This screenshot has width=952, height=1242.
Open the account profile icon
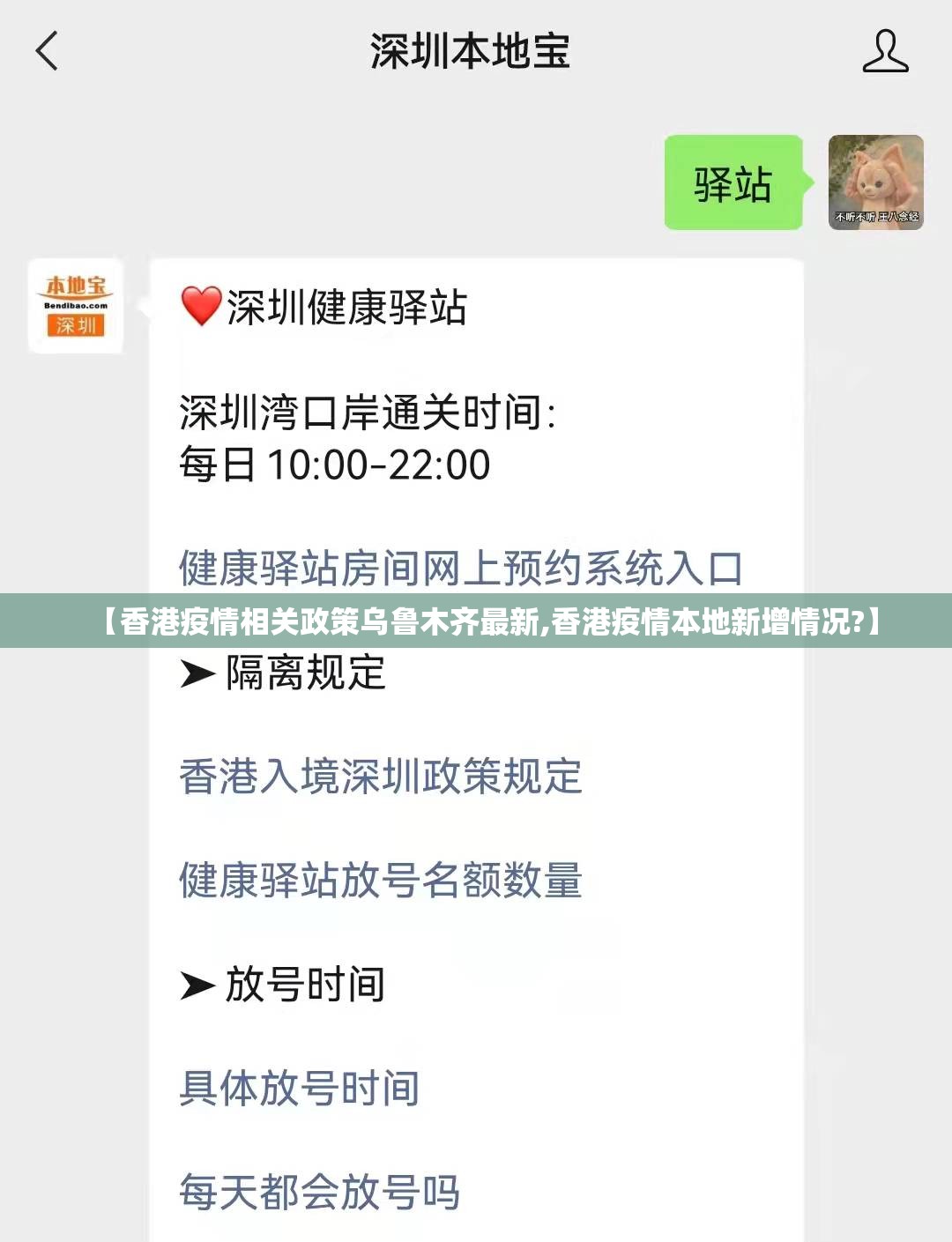tap(884, 51)
